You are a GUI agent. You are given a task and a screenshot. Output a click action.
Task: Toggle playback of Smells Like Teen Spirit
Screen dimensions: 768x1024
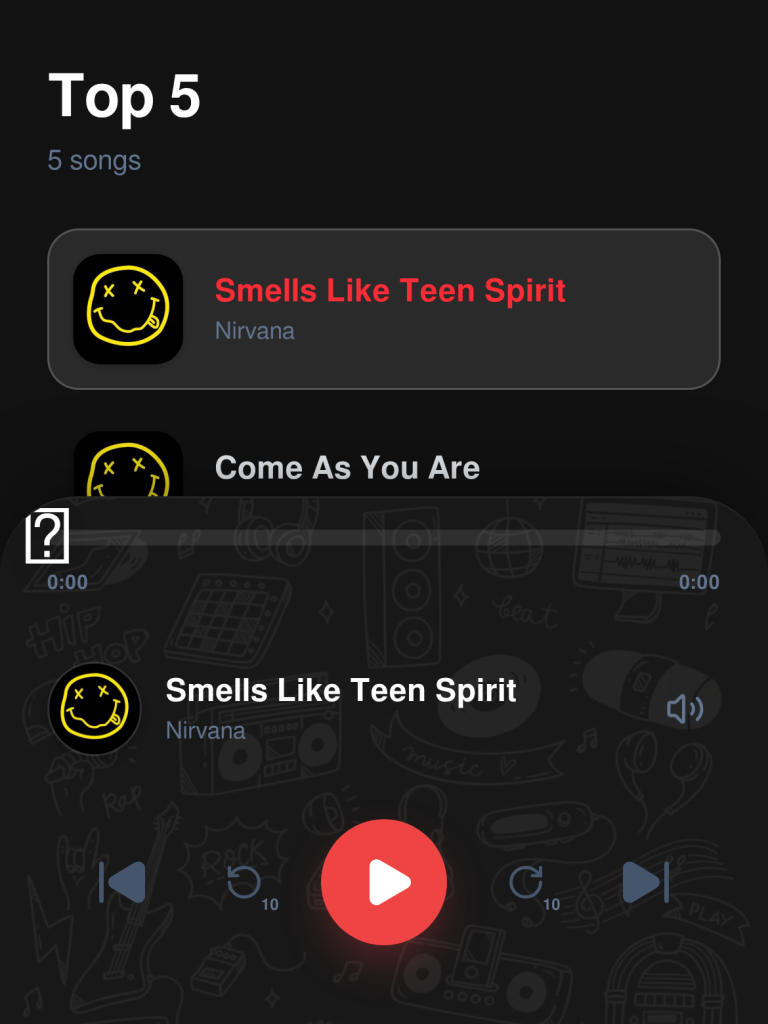pyautogui.click(x=384, y=881)
